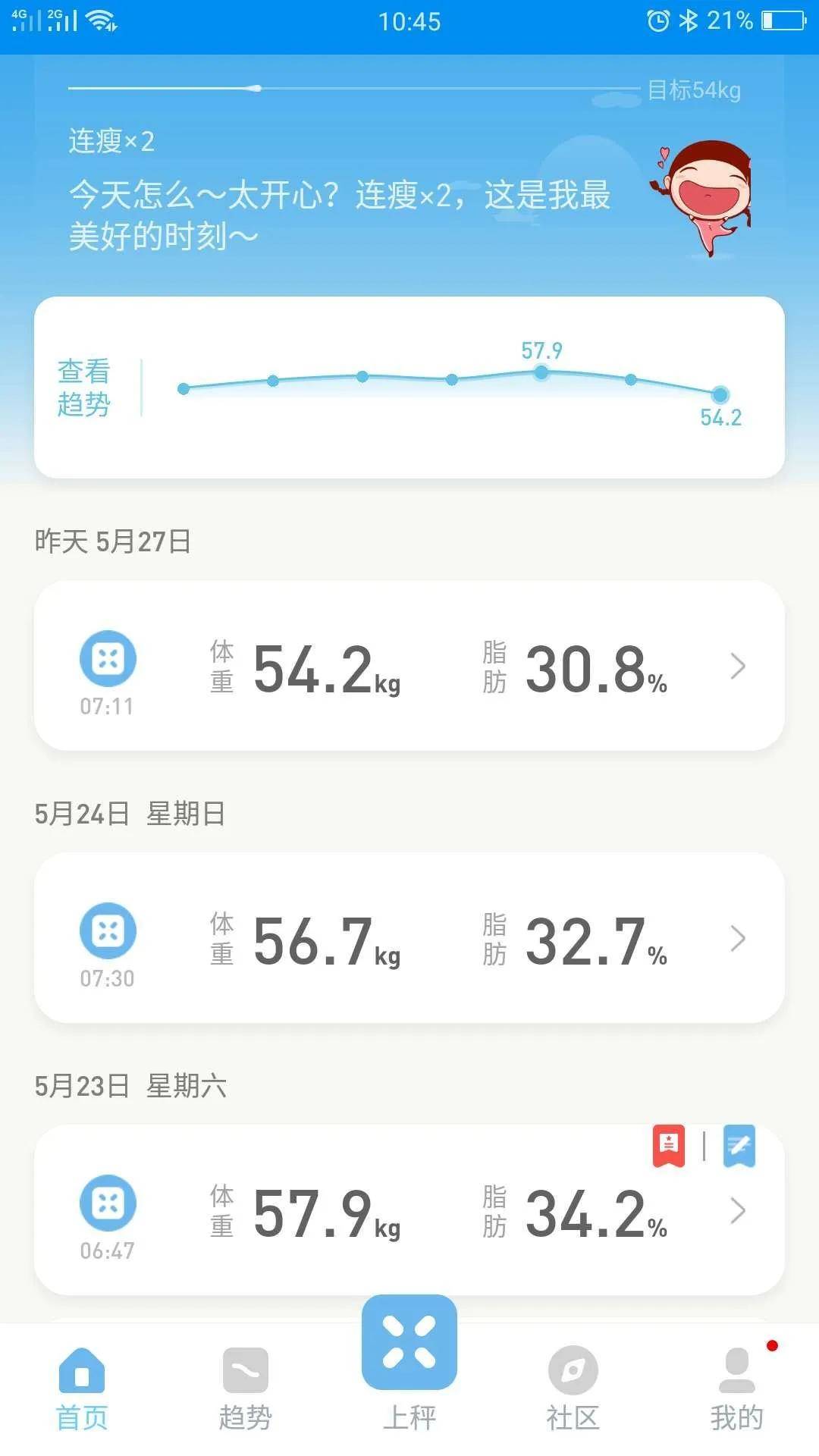This screenshot has width=819, height=1456.
Task: Open the 5月27日 54.2kg weight record
Action: click(409, 666)
